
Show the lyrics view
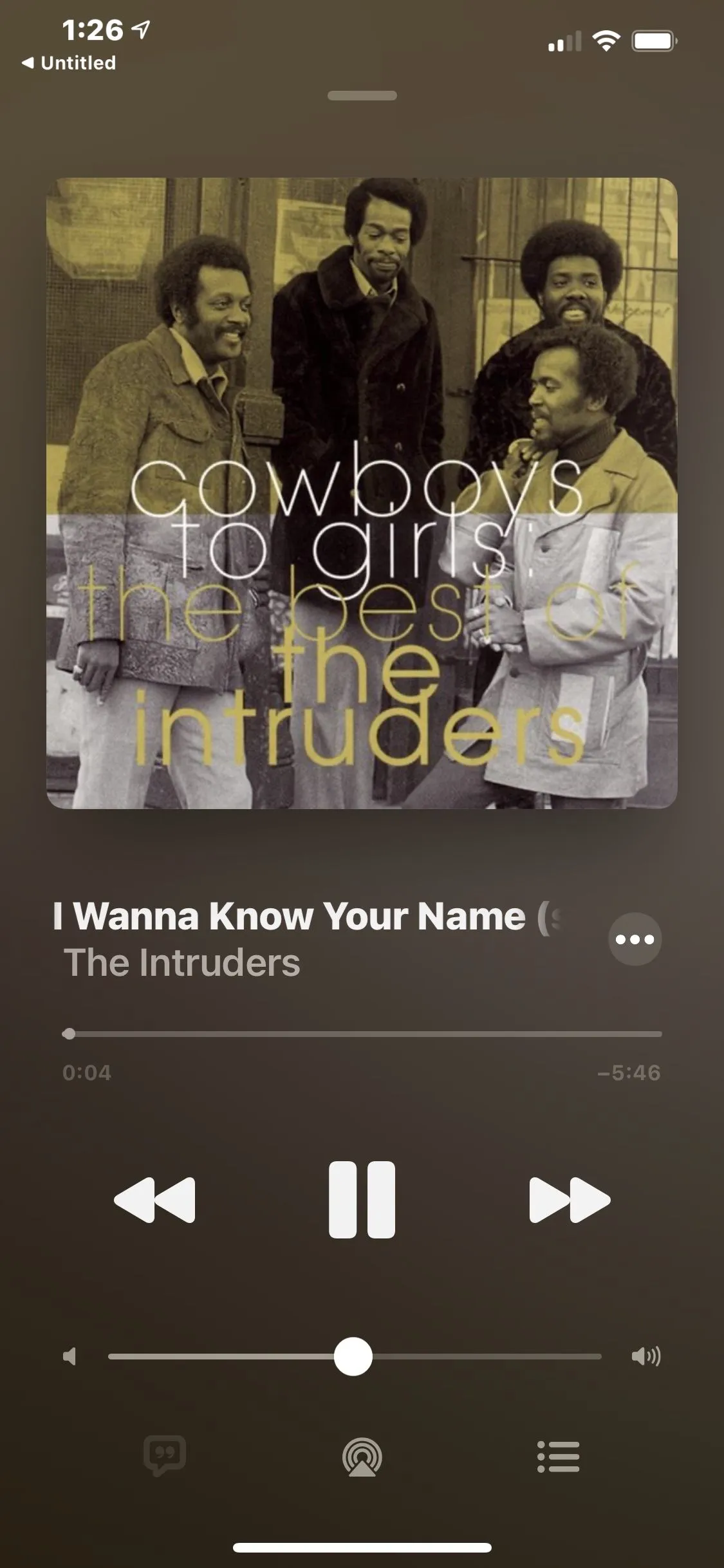pyautogui.click(x=165, y=1457)
